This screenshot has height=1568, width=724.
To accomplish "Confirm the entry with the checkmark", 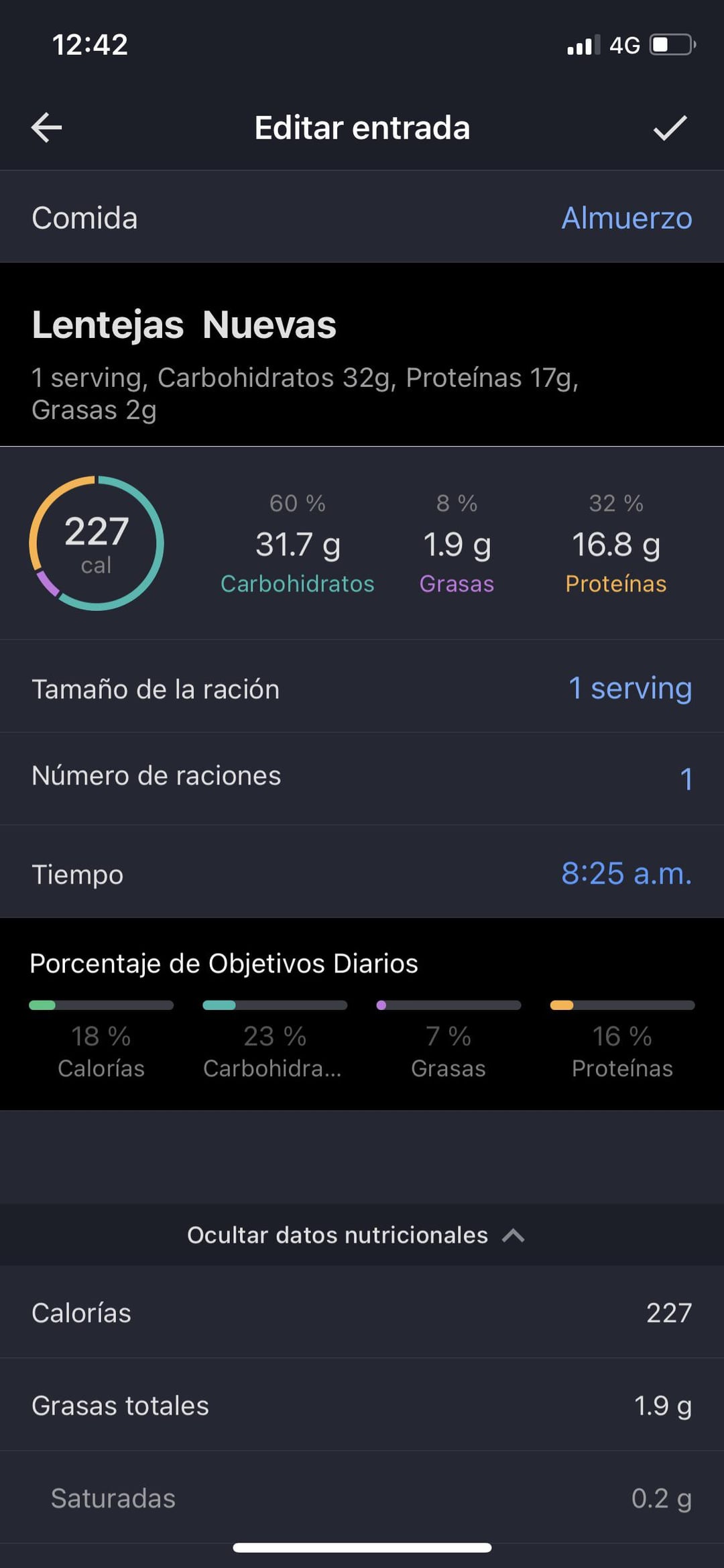I will click(x=670, y=127).
